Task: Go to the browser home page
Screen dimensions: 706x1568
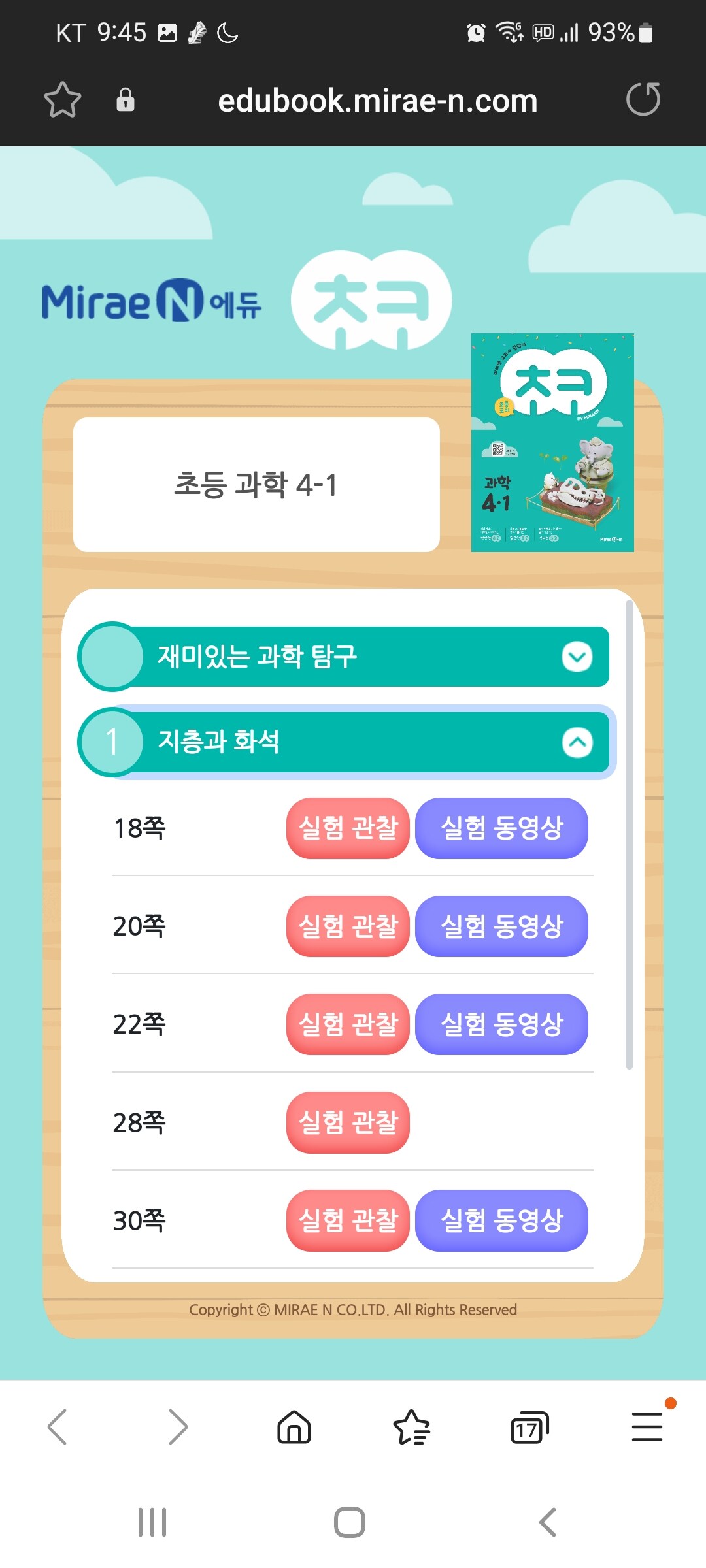Action: tap(294, 1427)
